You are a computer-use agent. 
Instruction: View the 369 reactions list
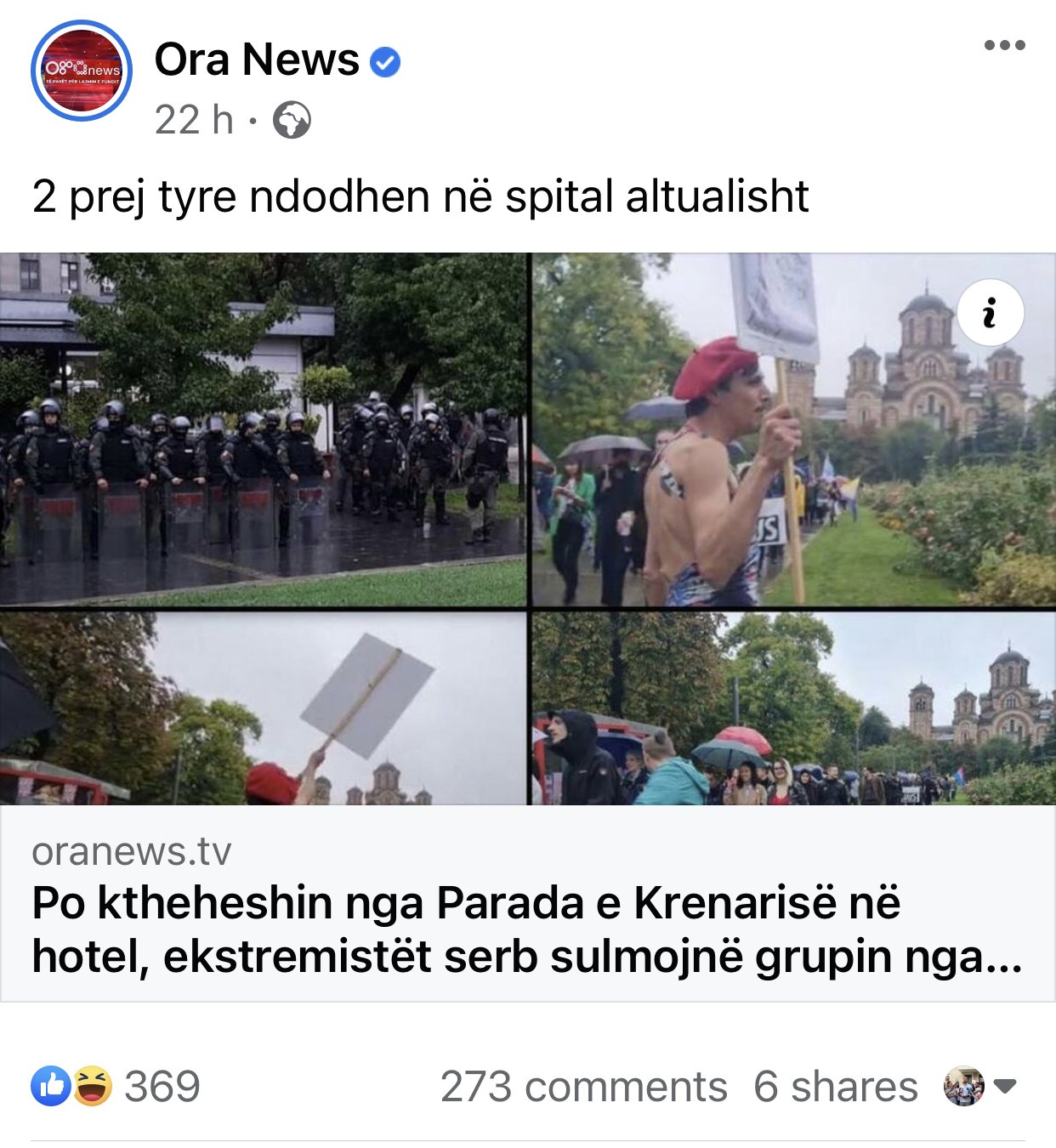pos(116,1086)
